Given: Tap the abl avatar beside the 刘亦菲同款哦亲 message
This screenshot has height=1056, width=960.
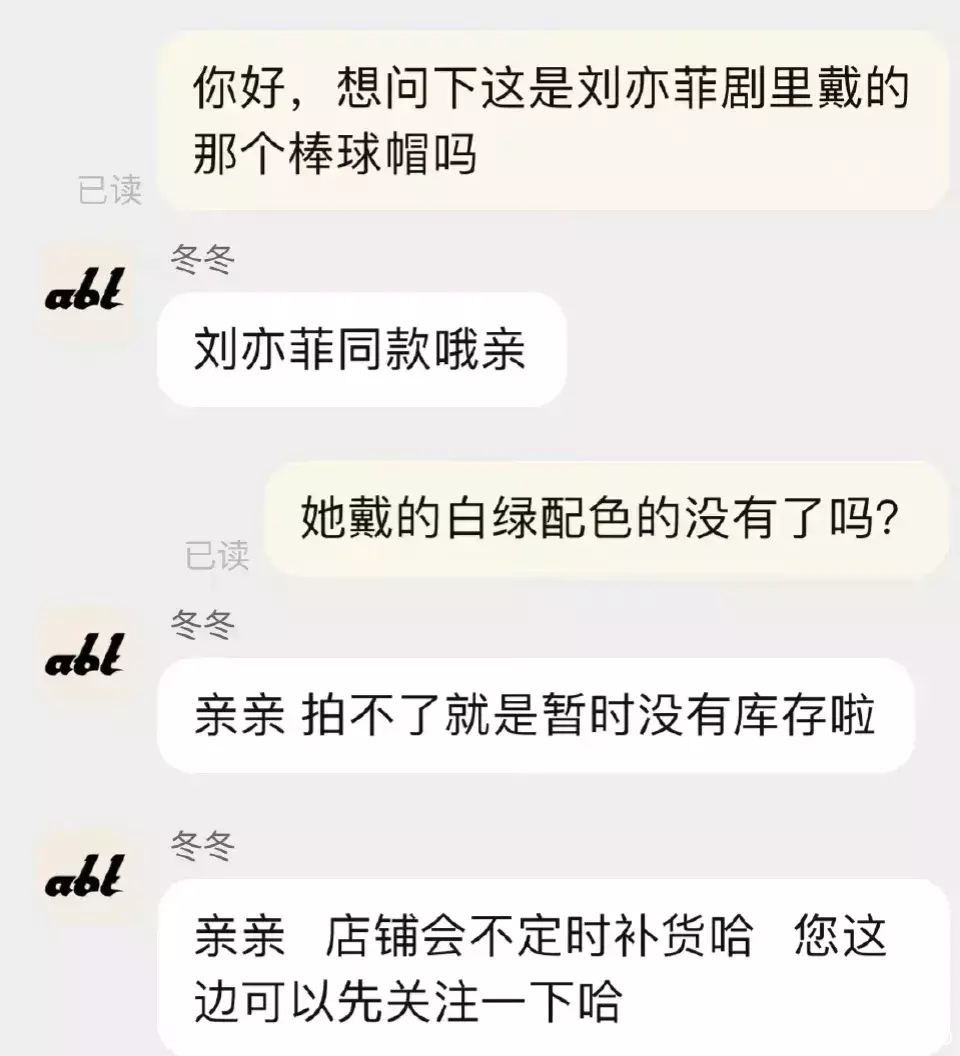Looking at the screenshot, I should tap(85, 293).
